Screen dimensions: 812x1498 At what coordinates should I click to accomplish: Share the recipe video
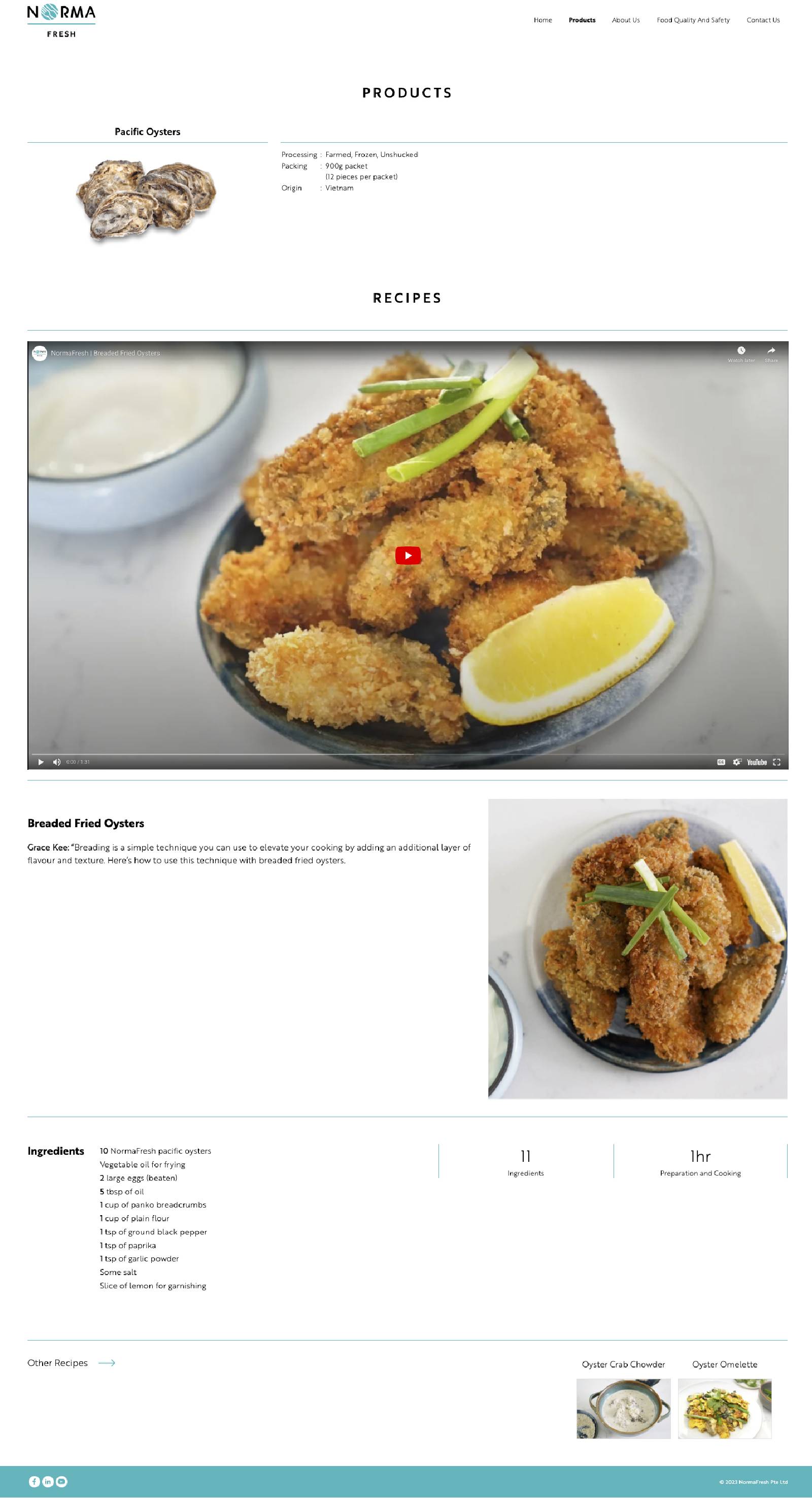pyautogui.click(x=771, y=352)
